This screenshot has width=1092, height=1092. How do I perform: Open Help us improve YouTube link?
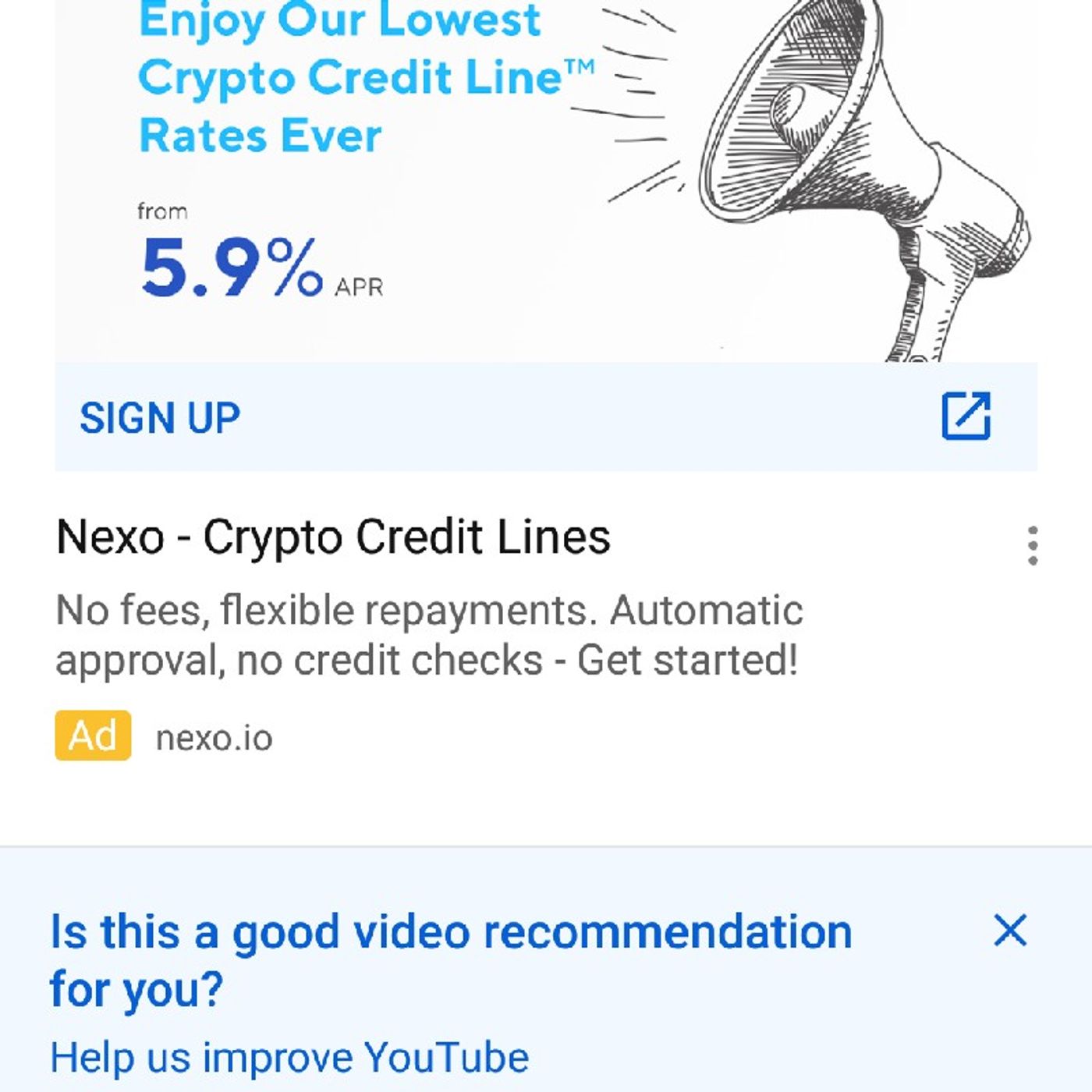[x=289, y=1058]
